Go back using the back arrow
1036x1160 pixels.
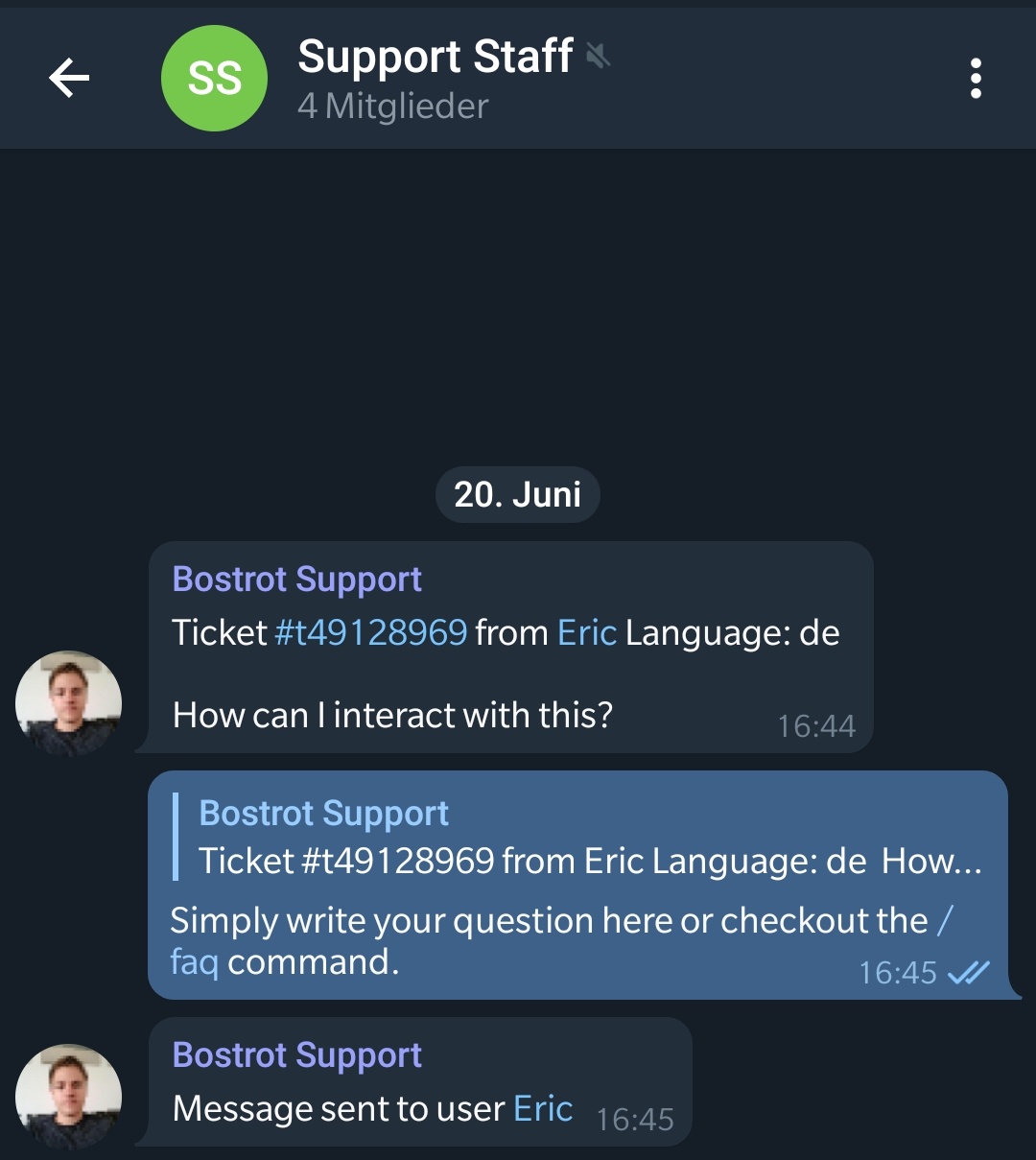[69, 78]
